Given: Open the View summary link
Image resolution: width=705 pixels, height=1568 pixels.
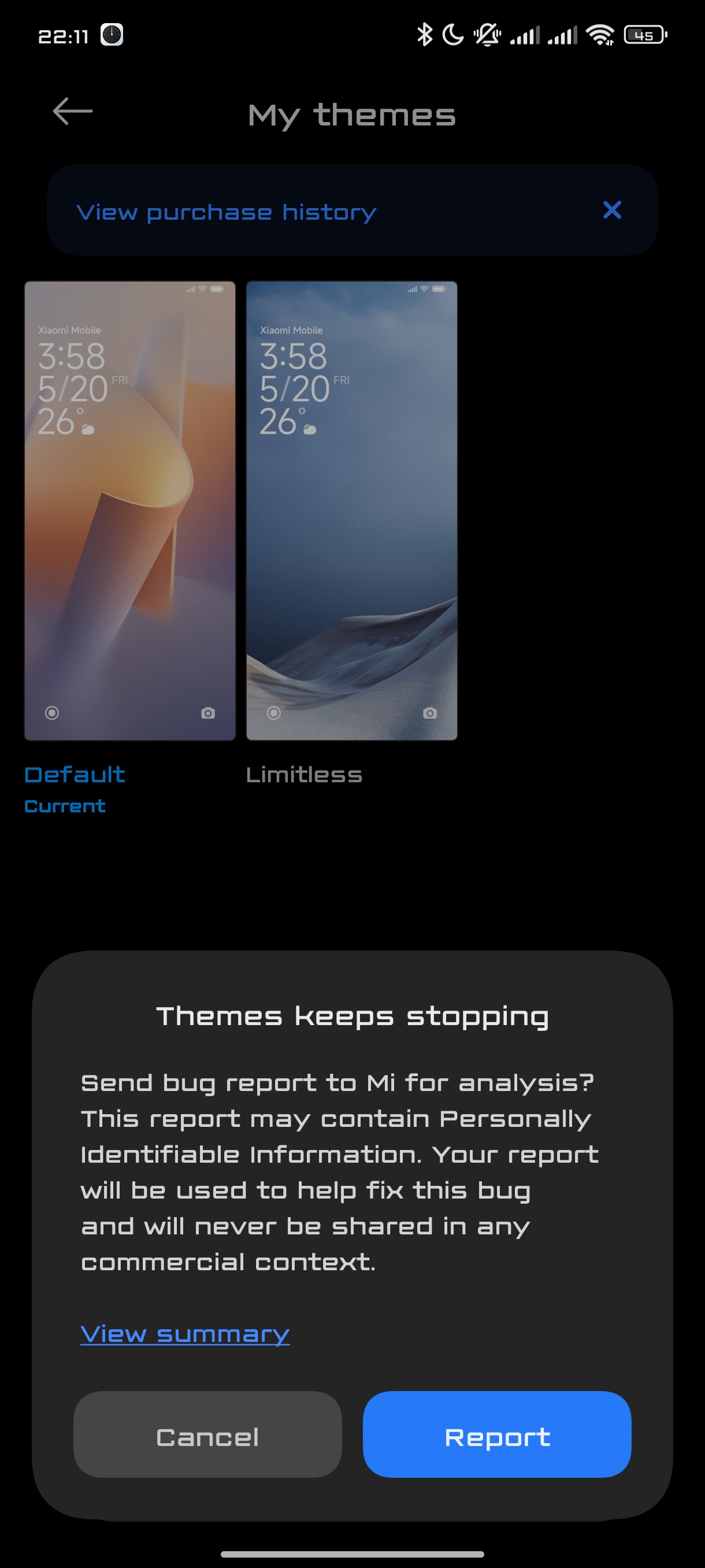Looking at the screenshot, I should pos(185,1334).
